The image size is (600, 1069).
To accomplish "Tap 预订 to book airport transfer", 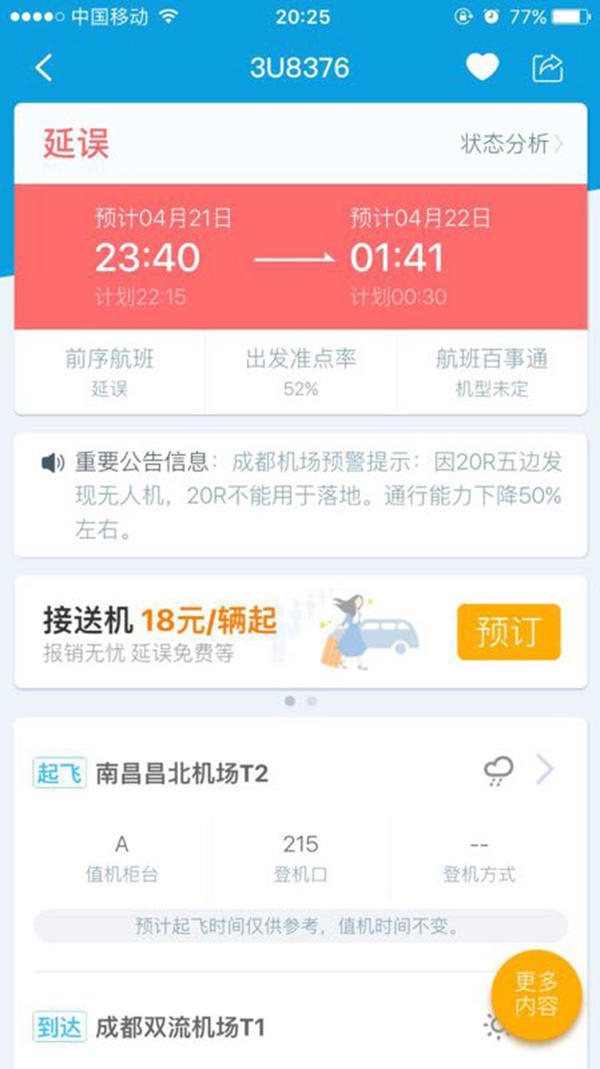I will coord(509,632).
